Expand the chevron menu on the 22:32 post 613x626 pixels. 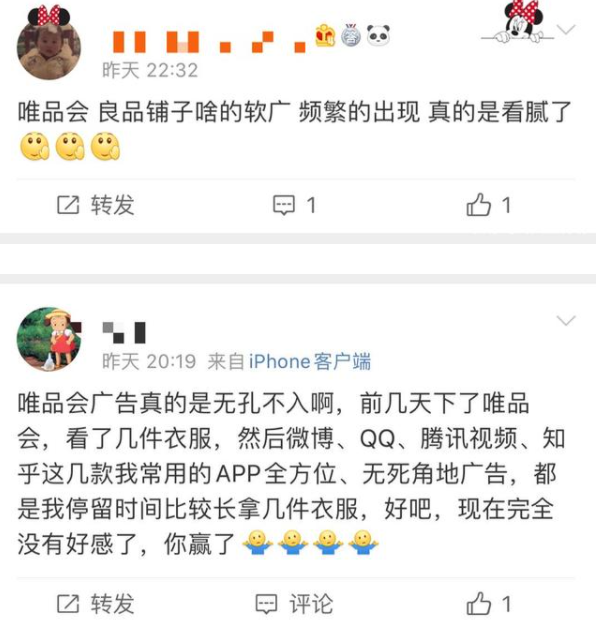pos(566,30)
